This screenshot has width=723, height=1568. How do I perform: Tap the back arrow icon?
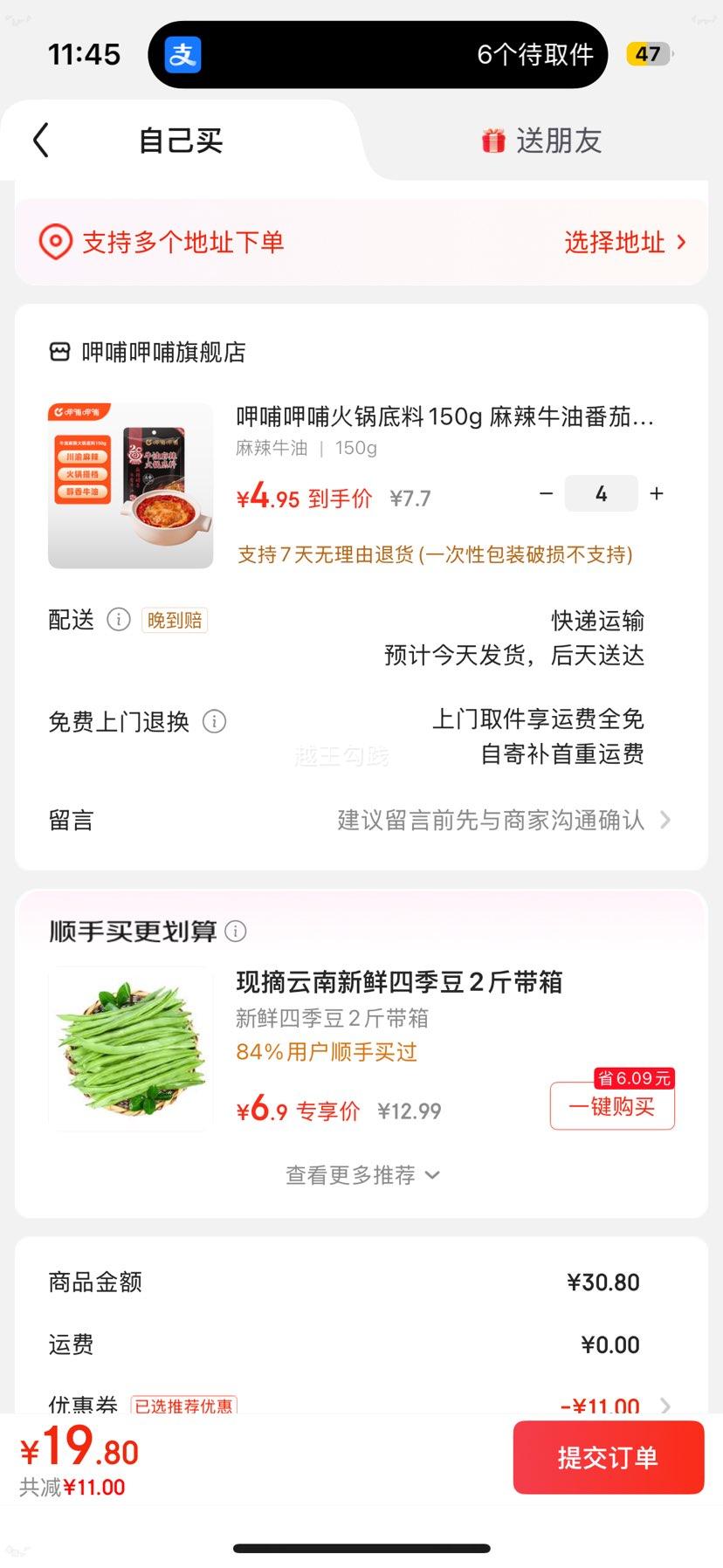point(39,140)
